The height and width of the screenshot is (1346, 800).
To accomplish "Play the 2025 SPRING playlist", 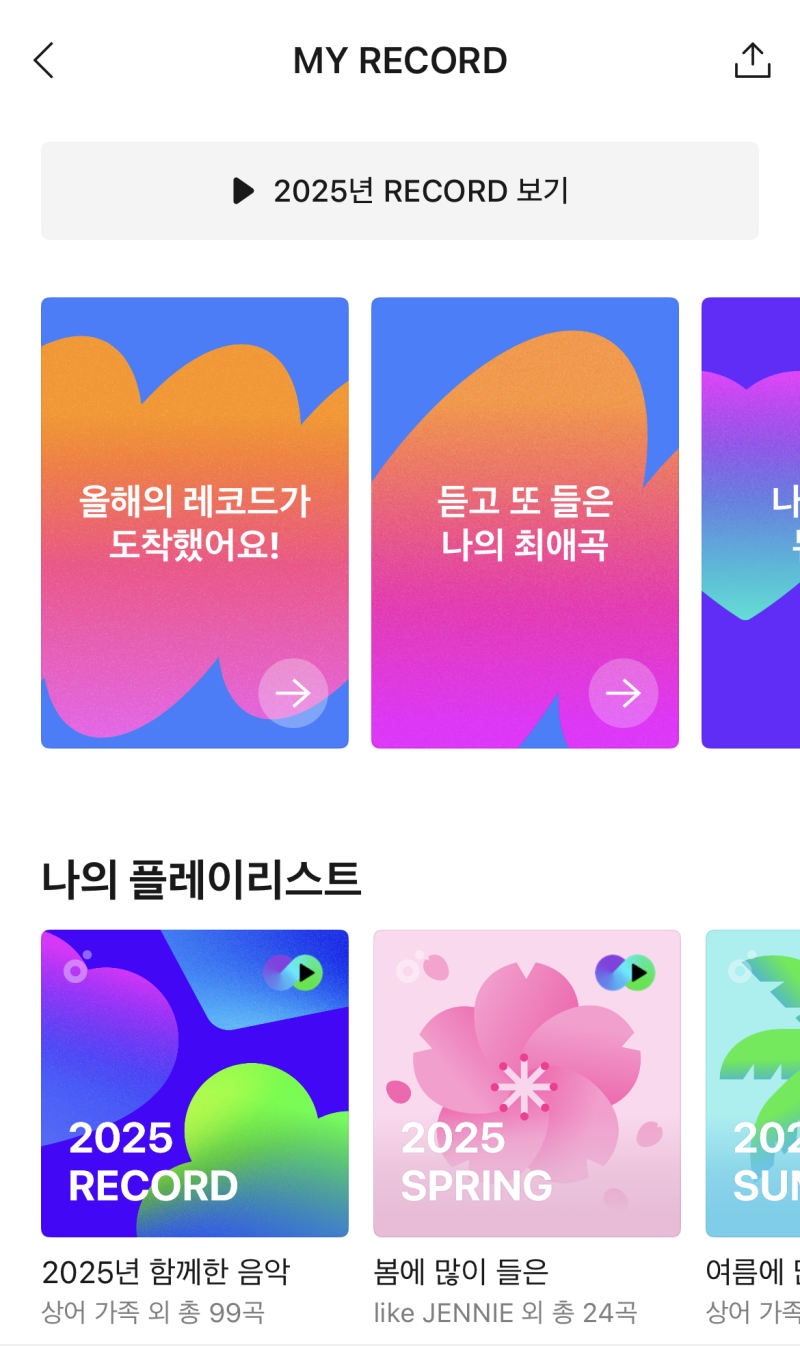I will coord(637,972).
